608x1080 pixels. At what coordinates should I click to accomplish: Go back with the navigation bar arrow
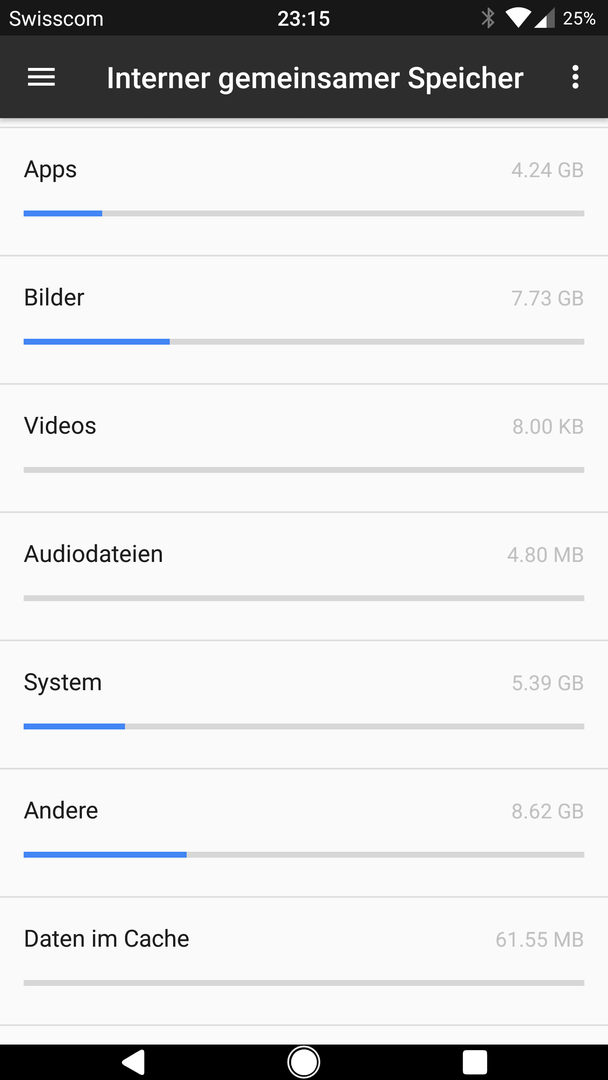point(133,1062)
